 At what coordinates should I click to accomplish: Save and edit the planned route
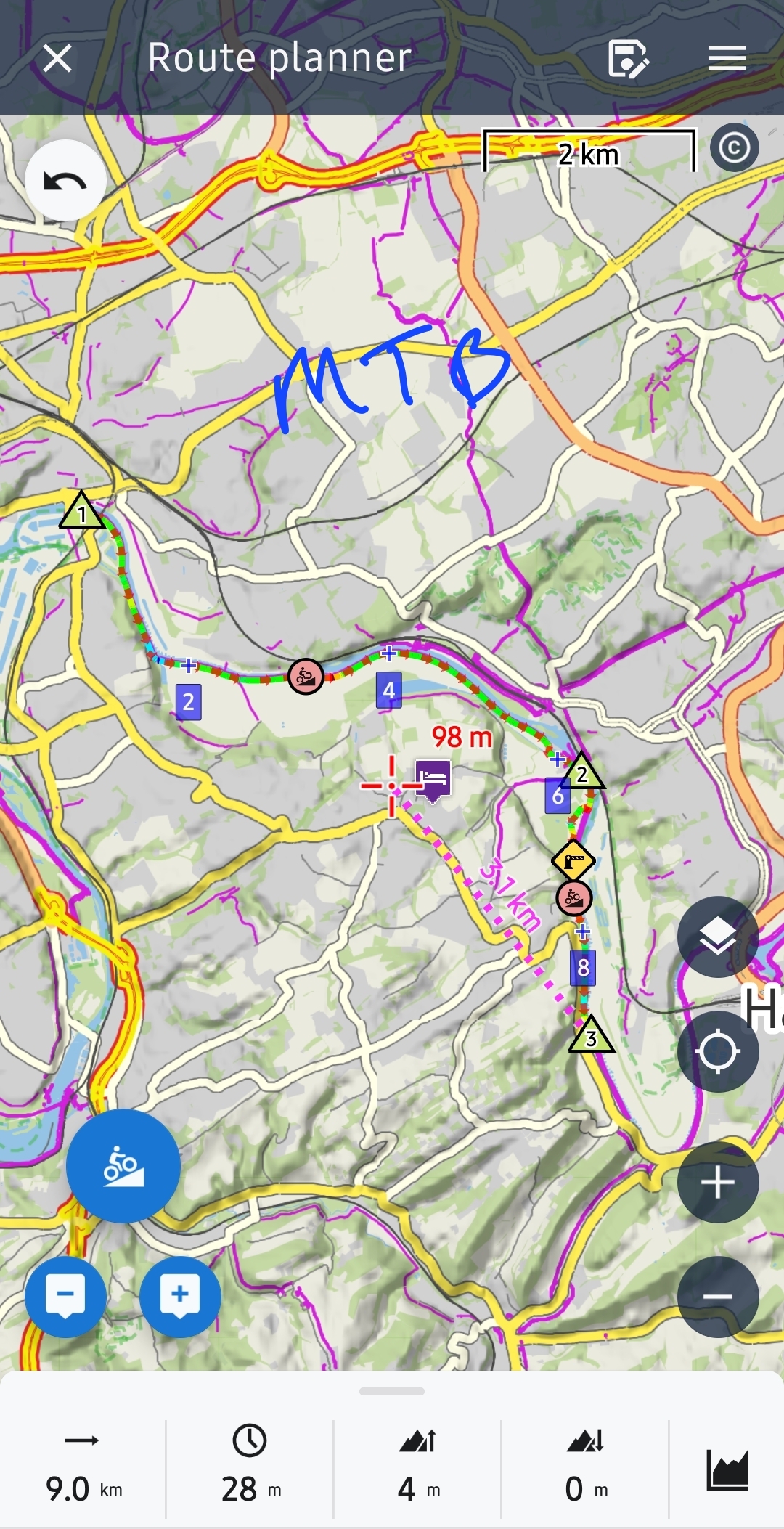(x=628, y=59)
